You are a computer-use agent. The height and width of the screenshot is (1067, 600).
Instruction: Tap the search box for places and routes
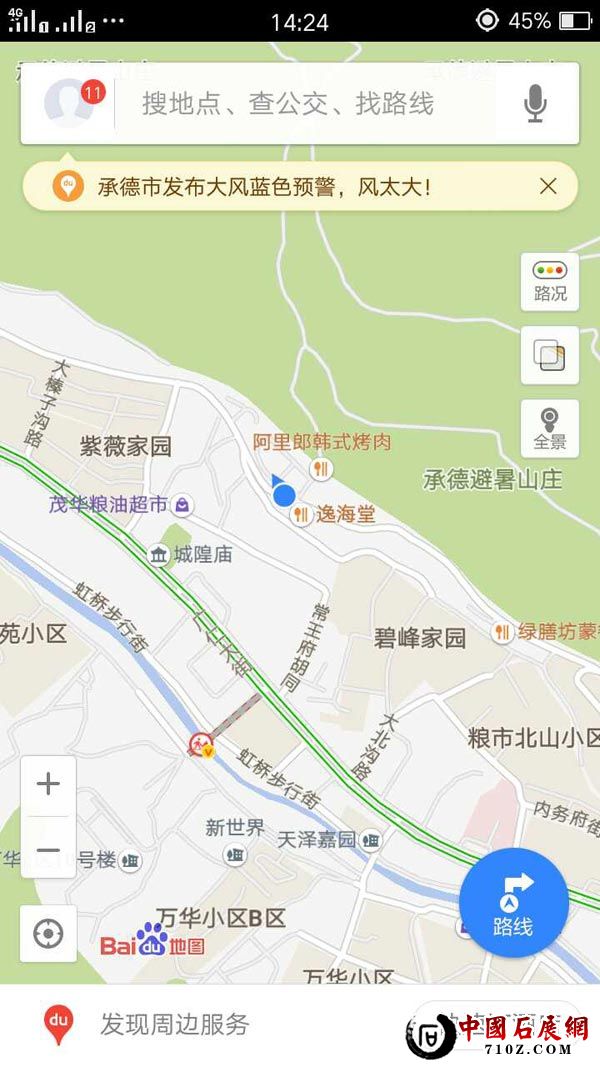[x=300, y=103]
